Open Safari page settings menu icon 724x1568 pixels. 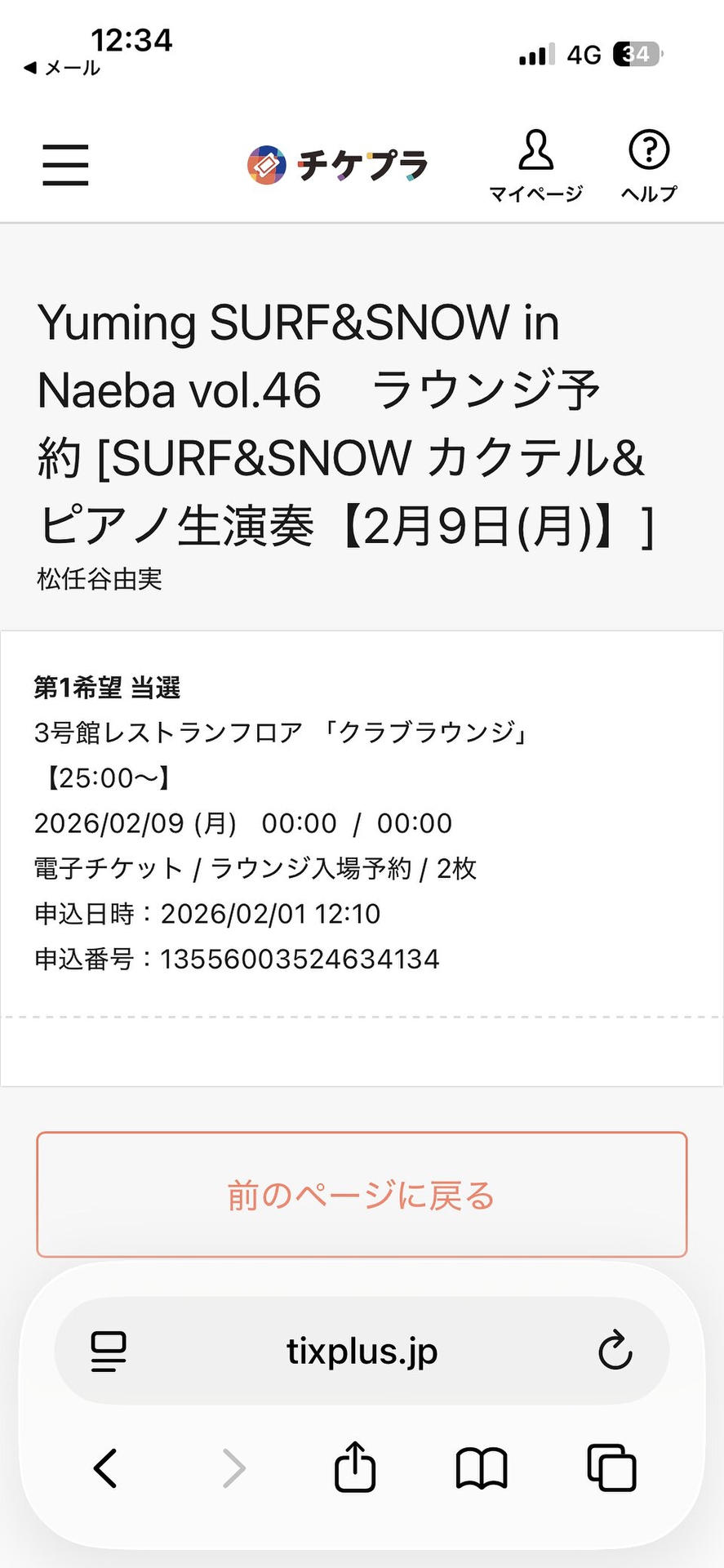coord(108,1352)
